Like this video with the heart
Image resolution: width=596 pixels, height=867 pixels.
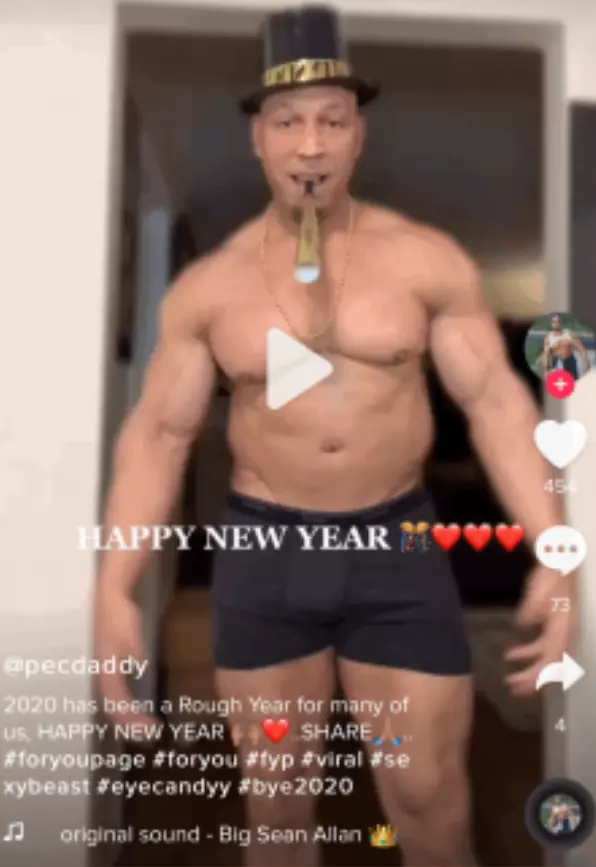[560, 443]
